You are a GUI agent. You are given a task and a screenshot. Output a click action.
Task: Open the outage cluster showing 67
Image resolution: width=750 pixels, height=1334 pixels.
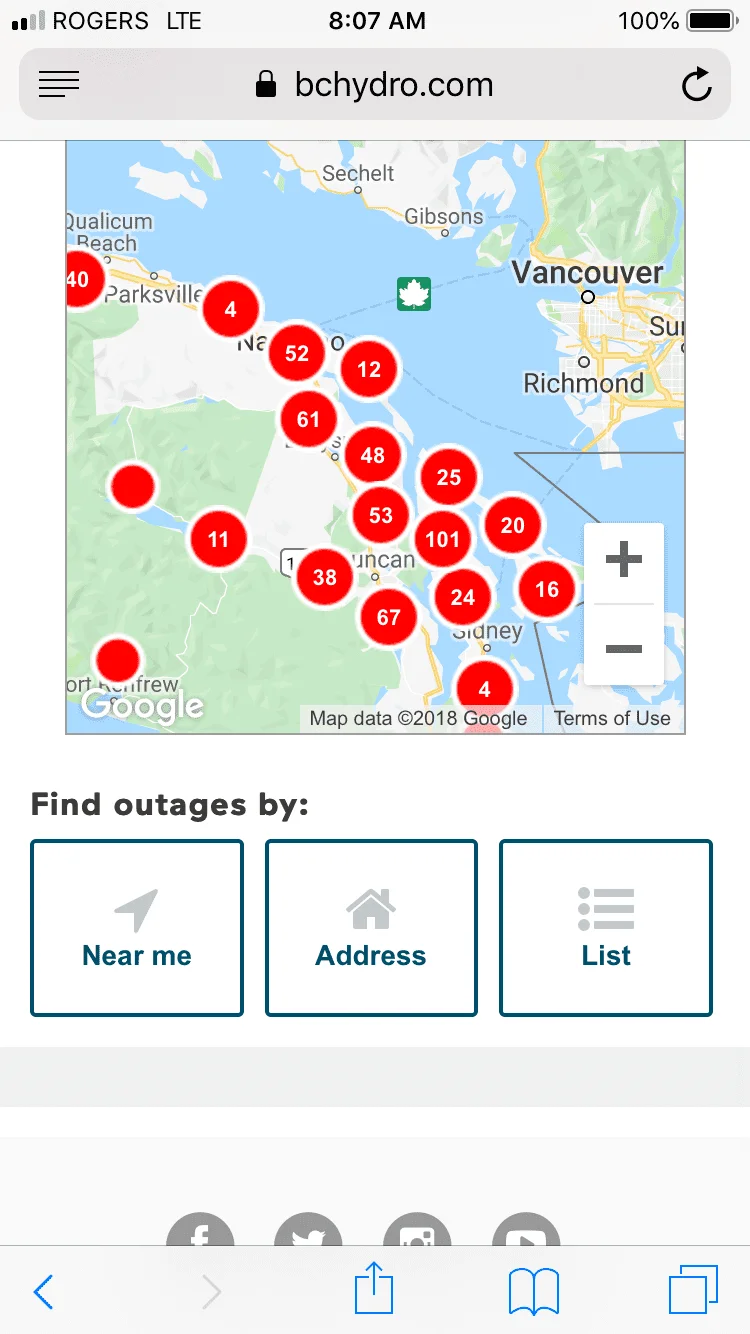(x=389, y=617)
